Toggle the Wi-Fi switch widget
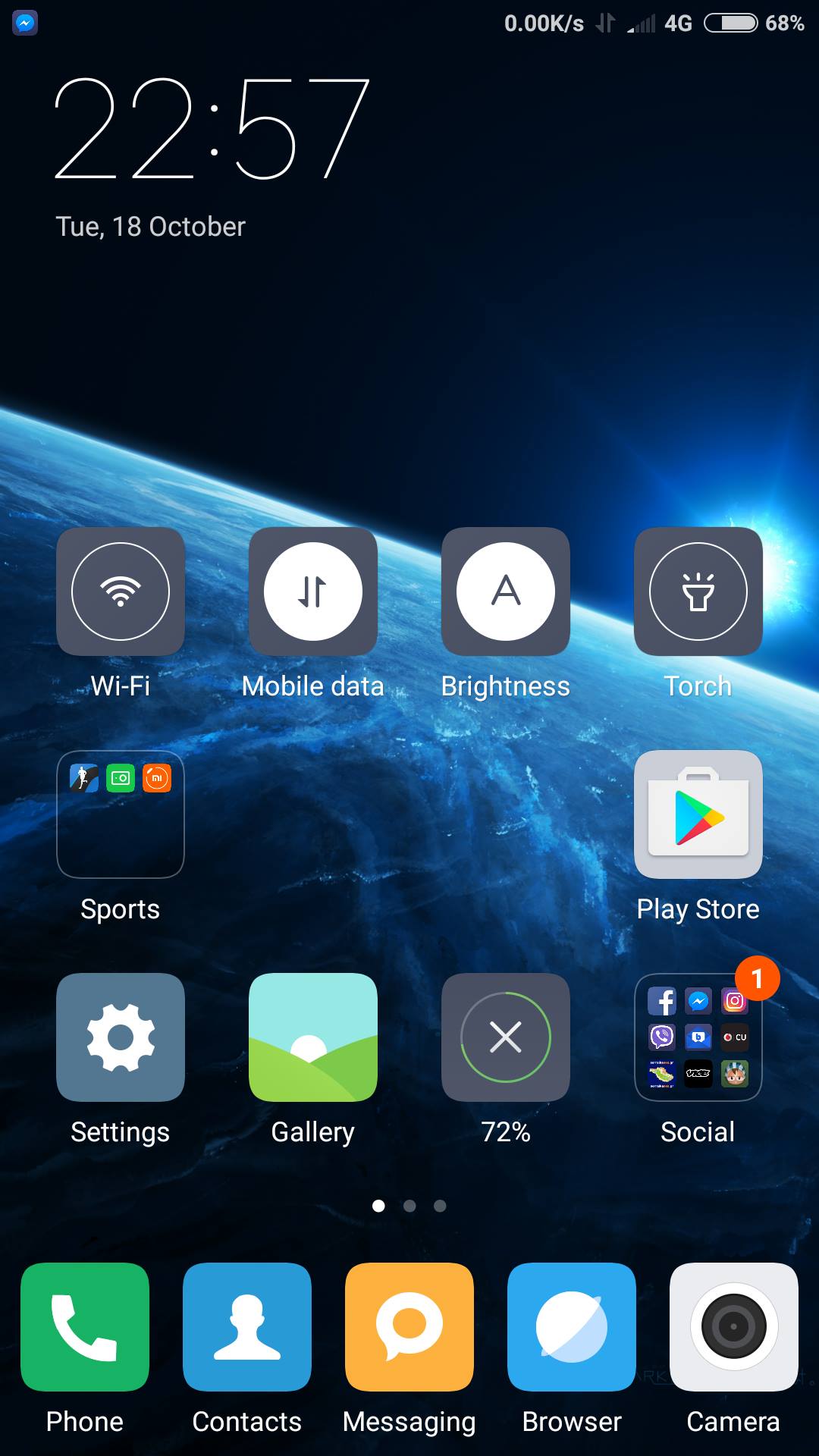Screen dimensions: 819x1456 click(121, 591)
